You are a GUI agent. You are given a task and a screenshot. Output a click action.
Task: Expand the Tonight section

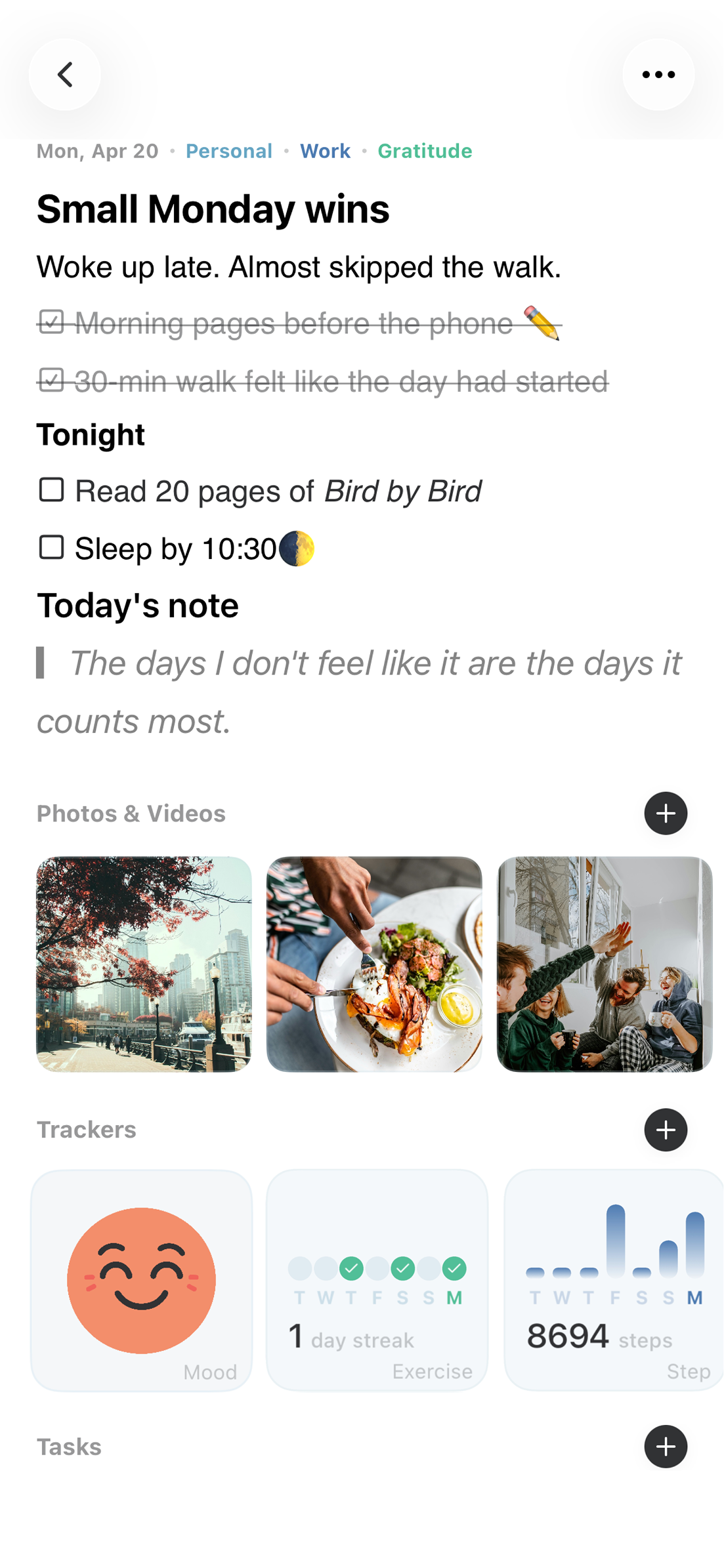tap(91, 434)
